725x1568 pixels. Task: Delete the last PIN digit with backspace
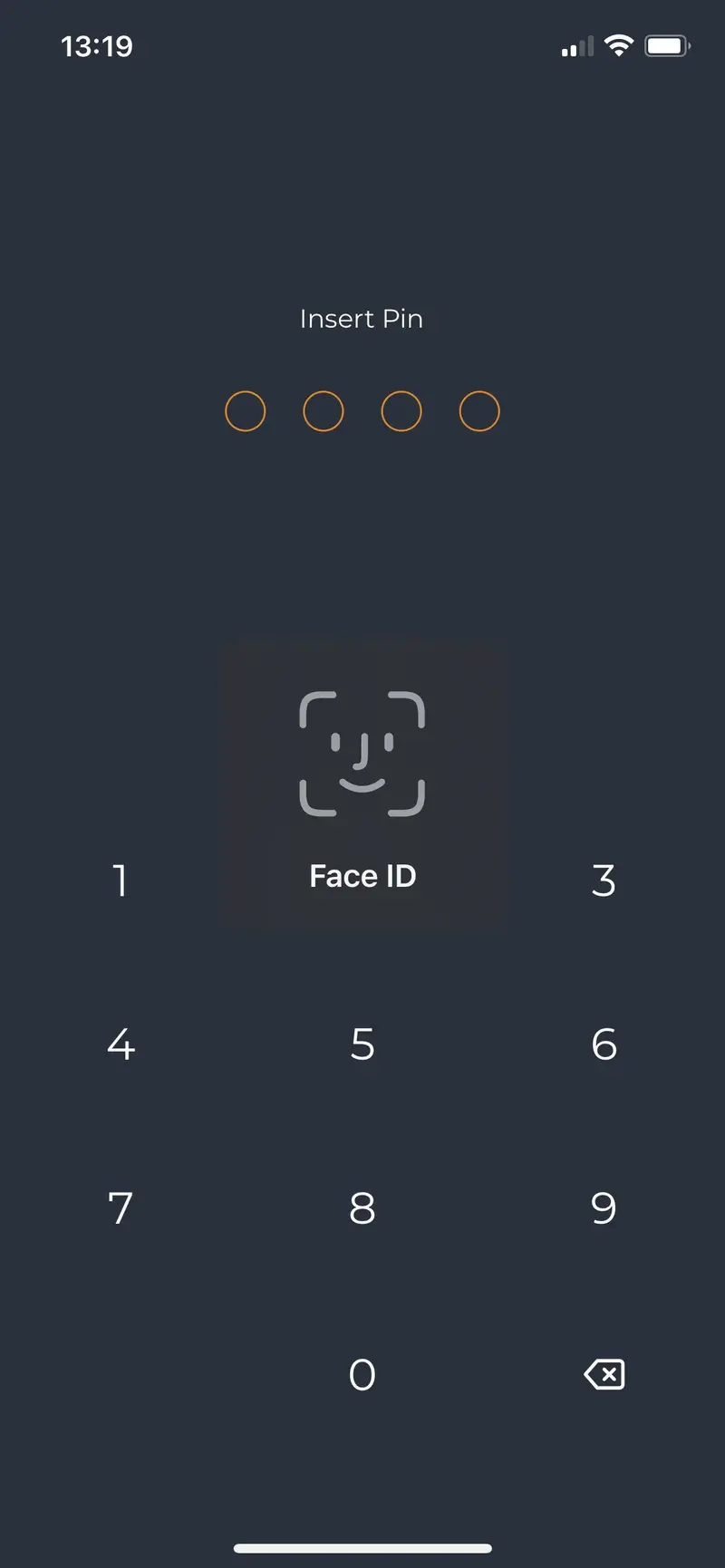click(x=604, y=1374)
